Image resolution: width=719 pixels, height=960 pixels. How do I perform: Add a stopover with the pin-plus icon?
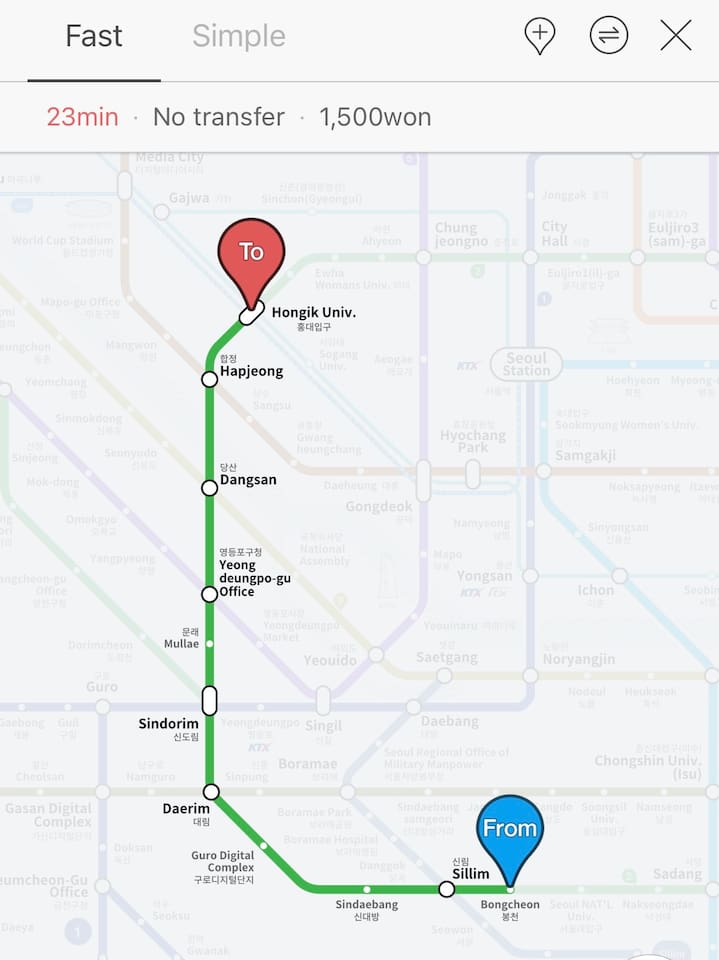click(x=539, y=37)
